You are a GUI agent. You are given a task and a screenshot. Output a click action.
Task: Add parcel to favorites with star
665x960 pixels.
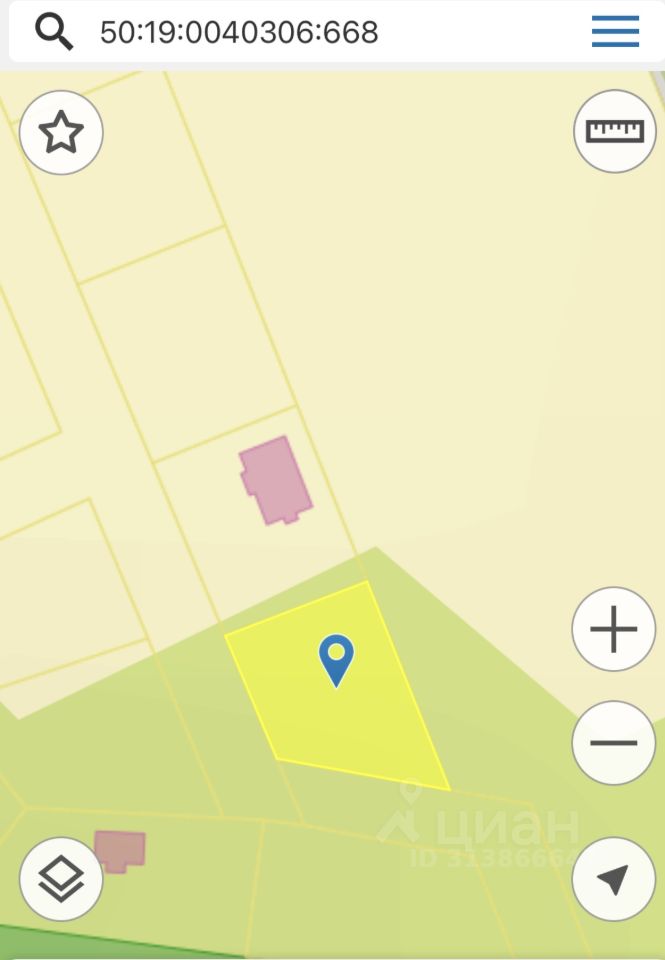point(61,132)
